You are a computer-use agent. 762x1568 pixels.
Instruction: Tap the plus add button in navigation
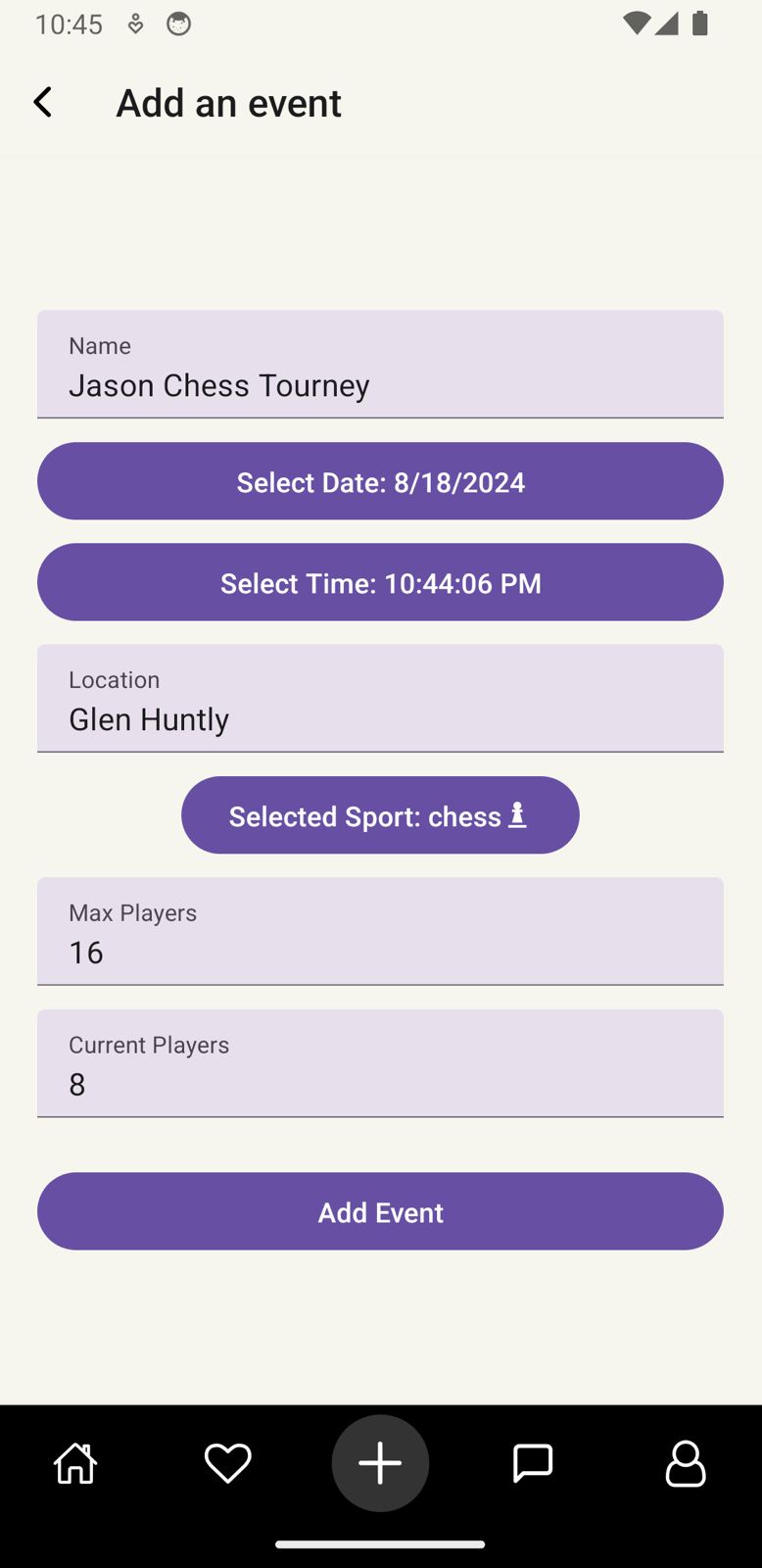380,1463
